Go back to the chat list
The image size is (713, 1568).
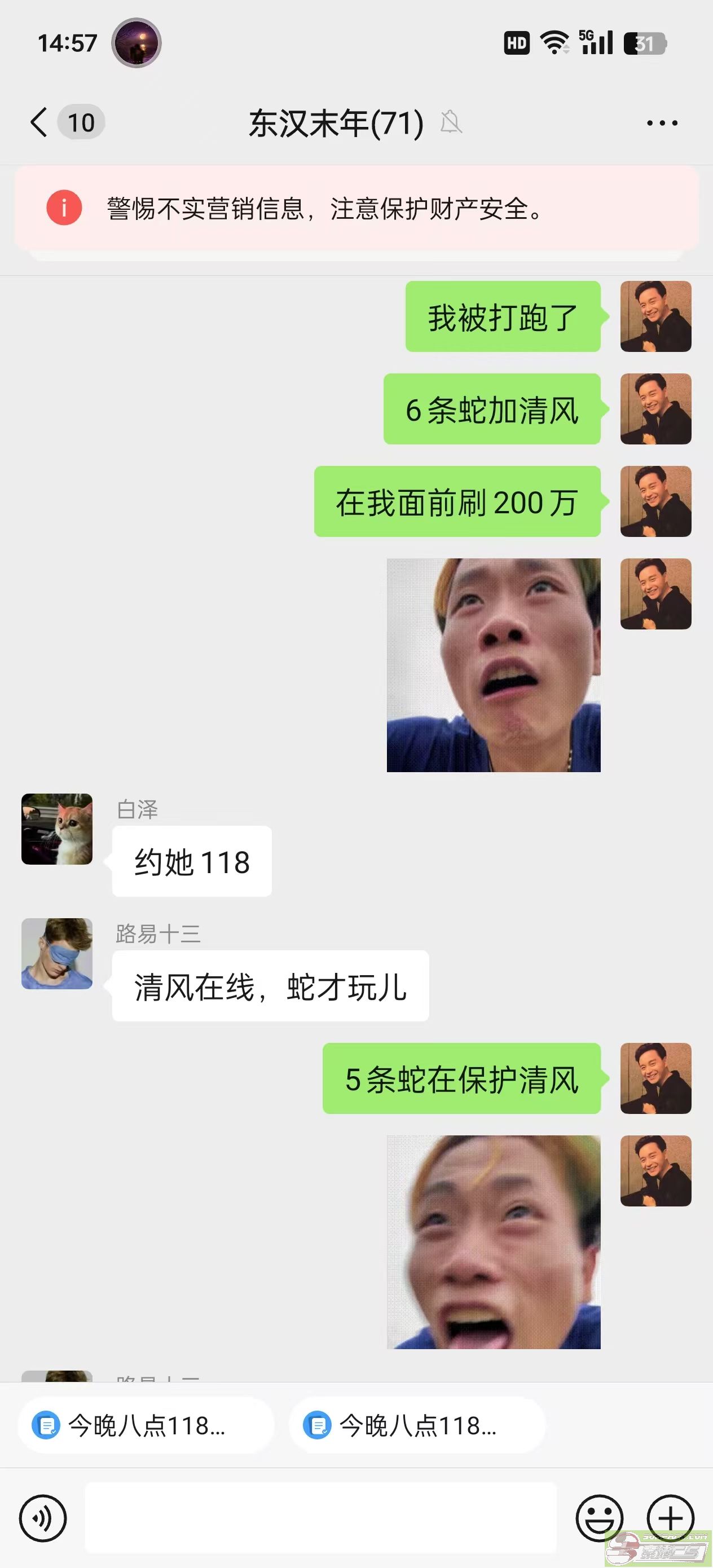pyautogui.click(x=39, y=122)
